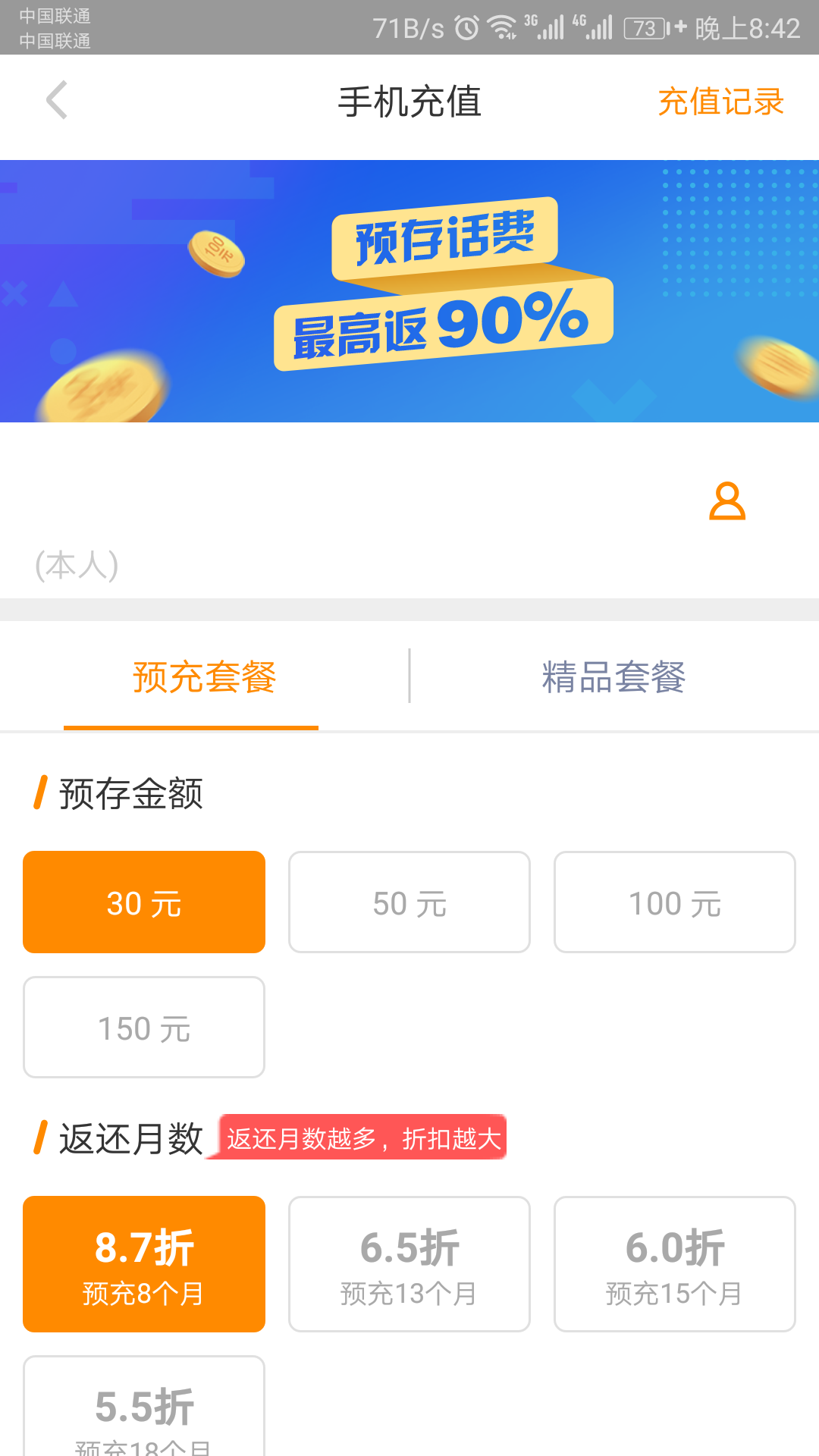
Task: Choose the 6.5折 预充13个月 option
Action: click(409, 1264)
